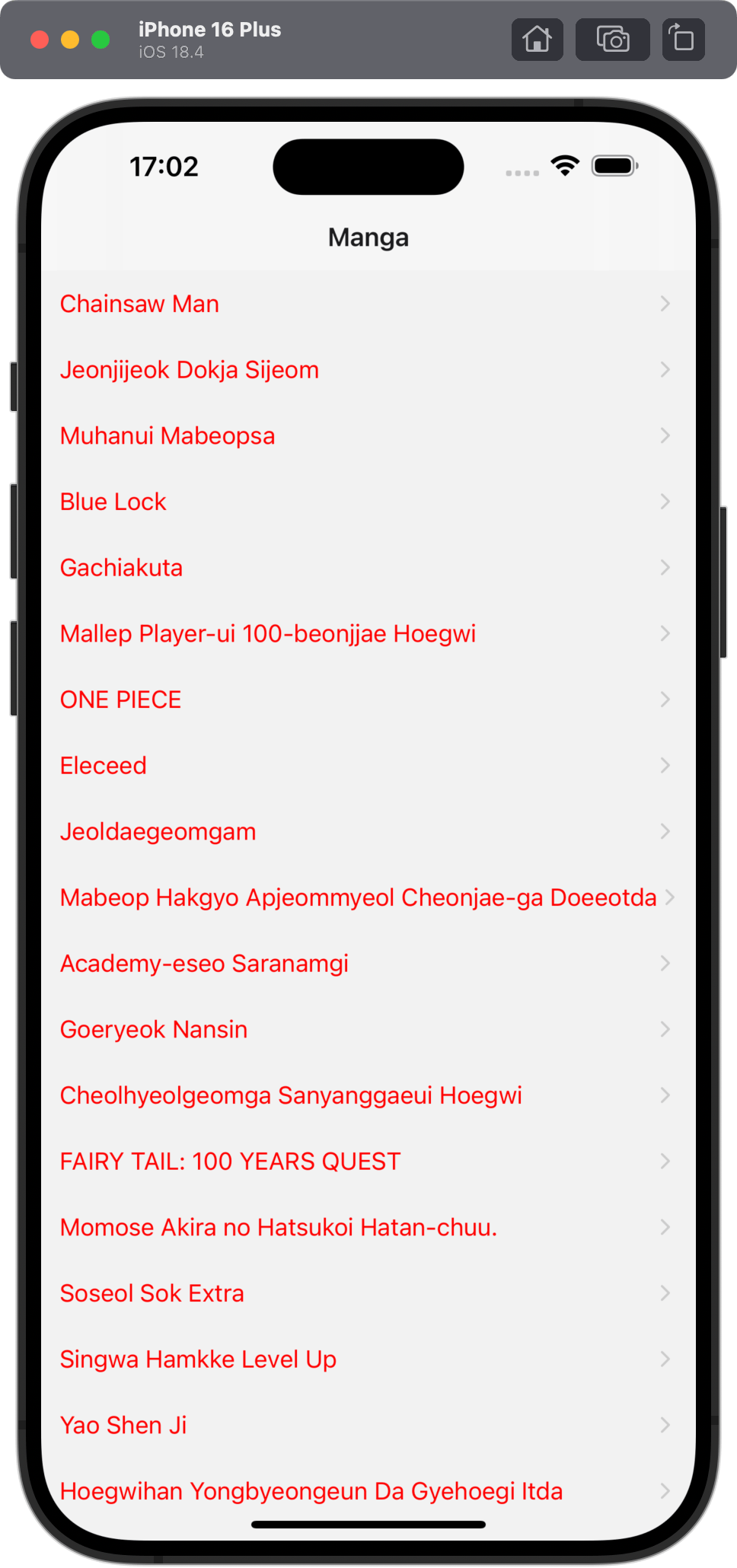Open Muhanui Mabeopsa details
The image size is (737, 1568).
point(368,435)
